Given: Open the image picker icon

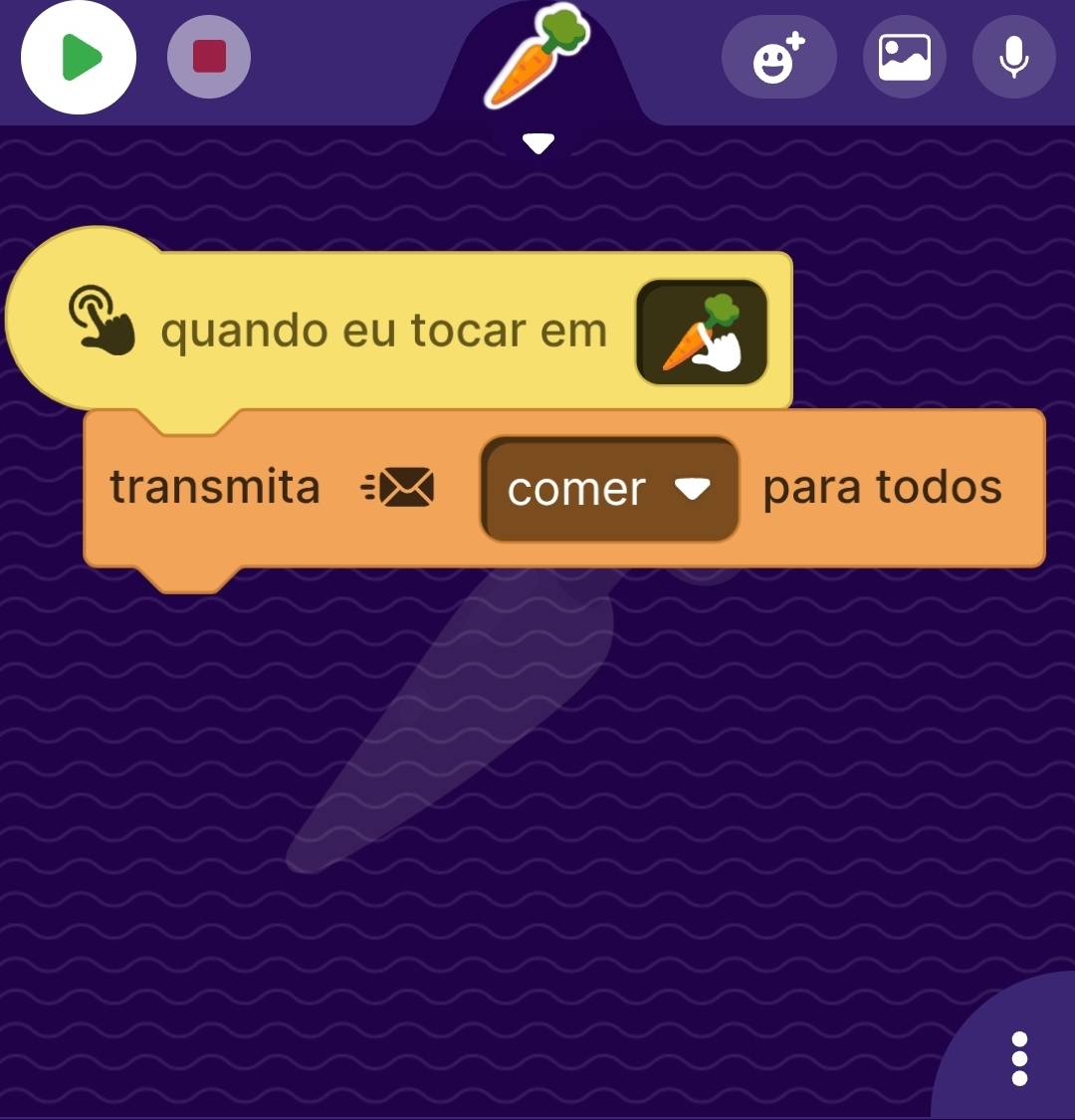Looking at the screenshot, I should click(903, 57).
